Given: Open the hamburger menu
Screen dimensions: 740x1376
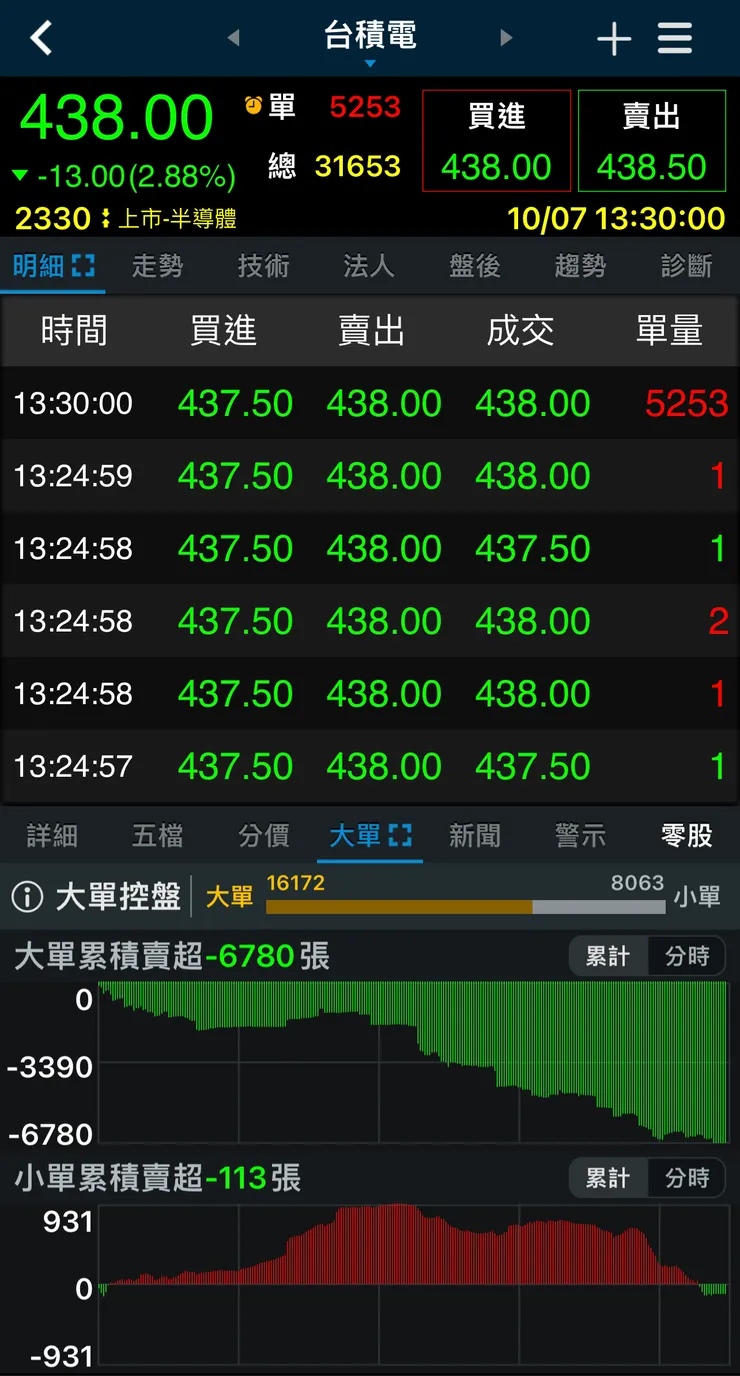Looking at the screenshot, I should [675, 37].
